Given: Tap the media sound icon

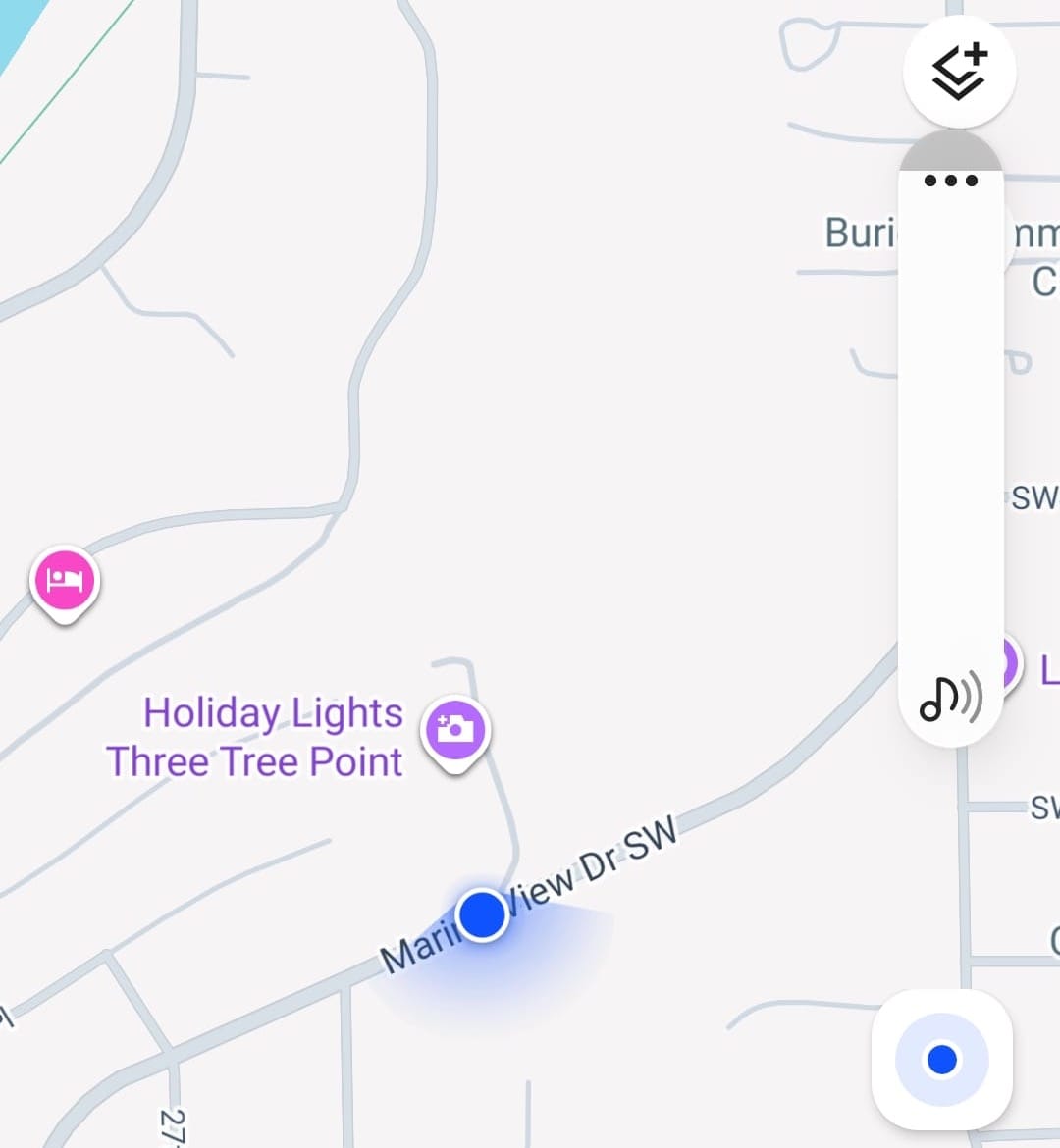Looking at the screenshot, I should [x=950, y=699].
